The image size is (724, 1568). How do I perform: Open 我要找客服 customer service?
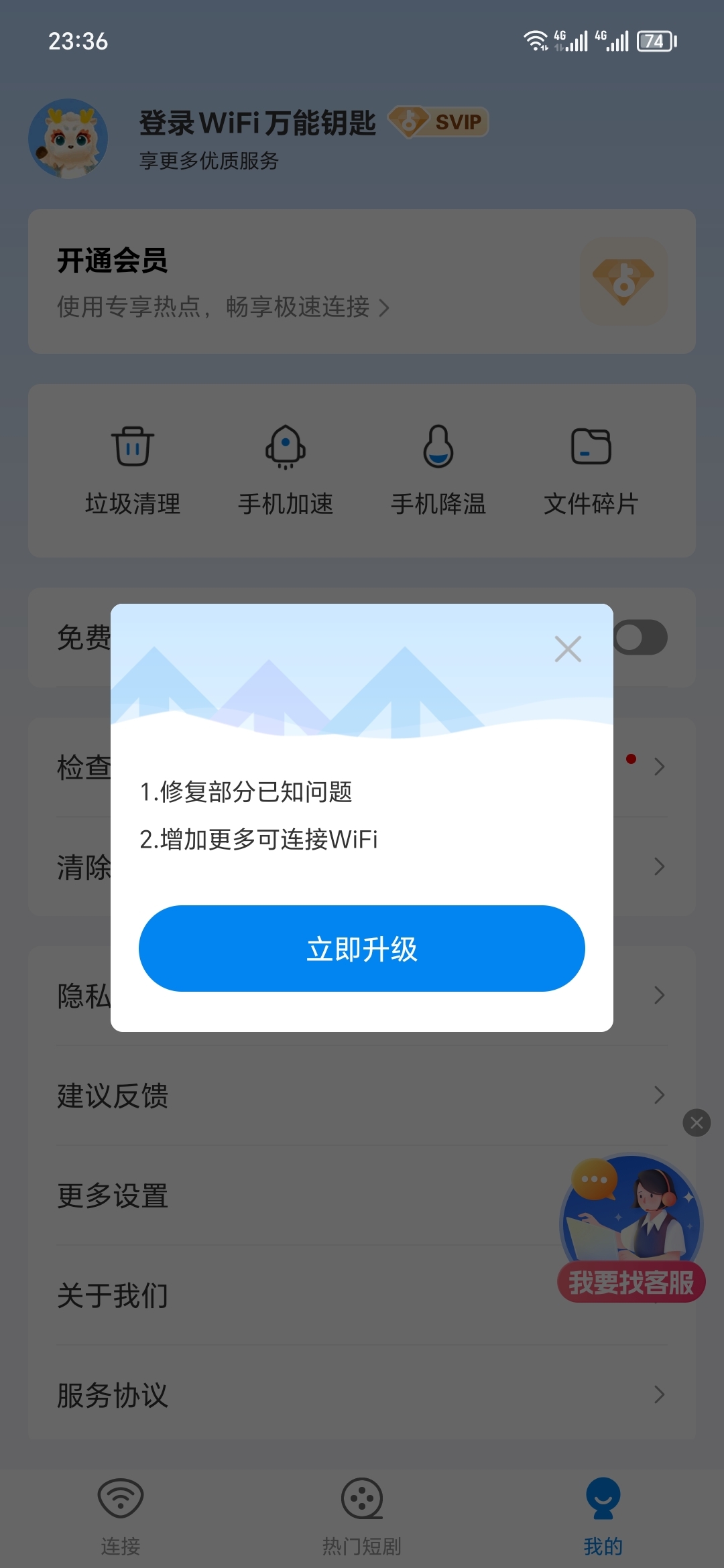[x=631, y=1230]
